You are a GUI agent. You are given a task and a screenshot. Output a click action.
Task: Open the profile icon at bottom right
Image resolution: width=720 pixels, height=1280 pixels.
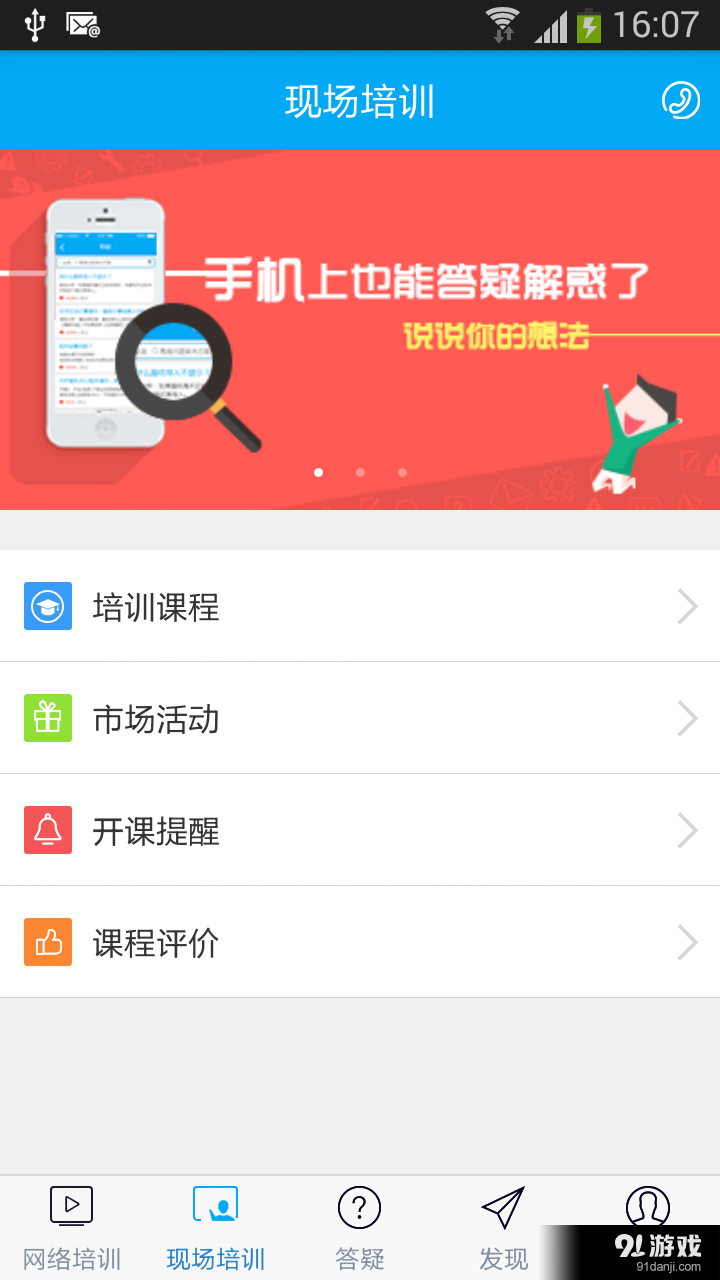647,1206
